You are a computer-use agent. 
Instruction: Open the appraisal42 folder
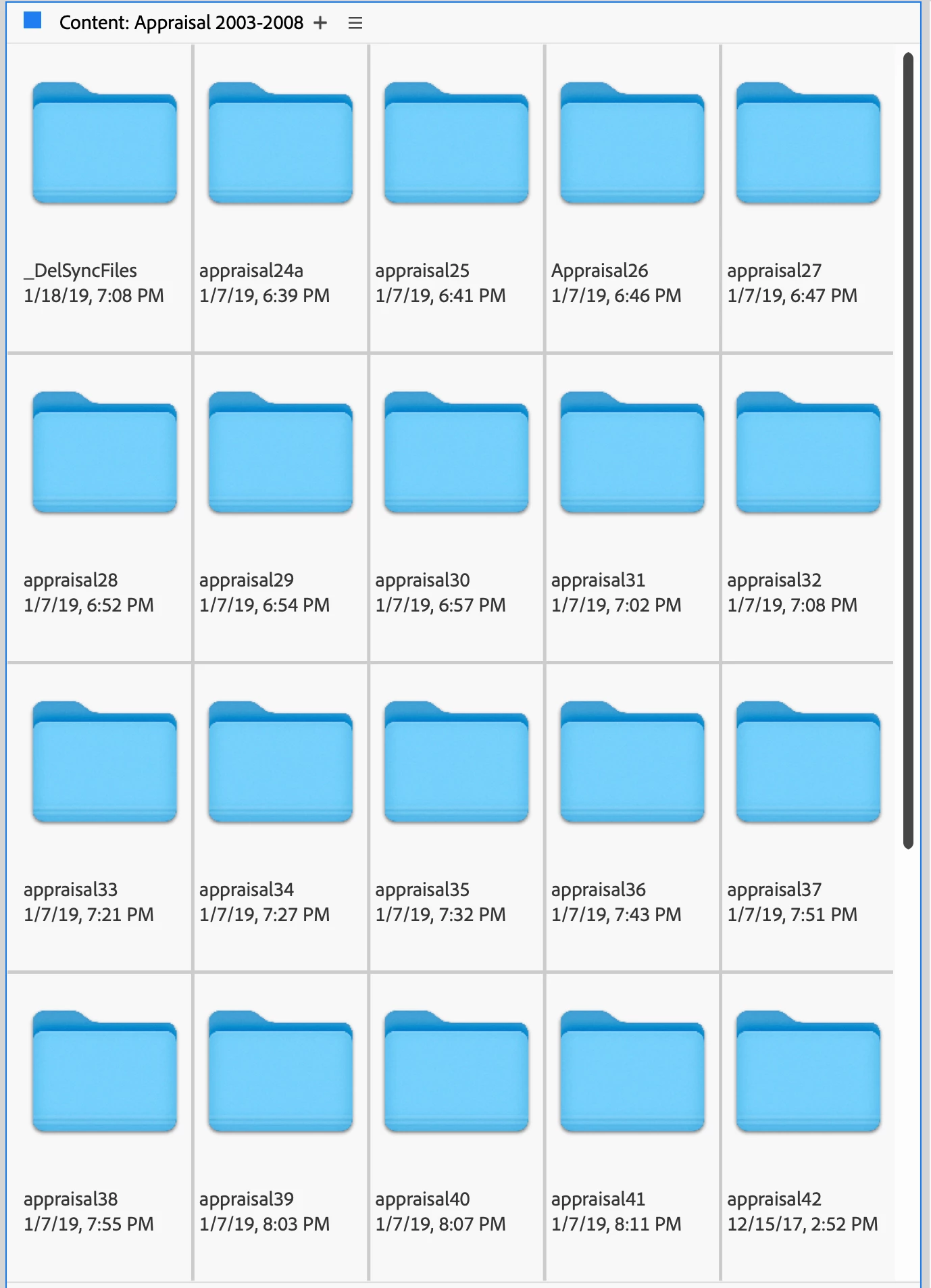[808, 1072]
